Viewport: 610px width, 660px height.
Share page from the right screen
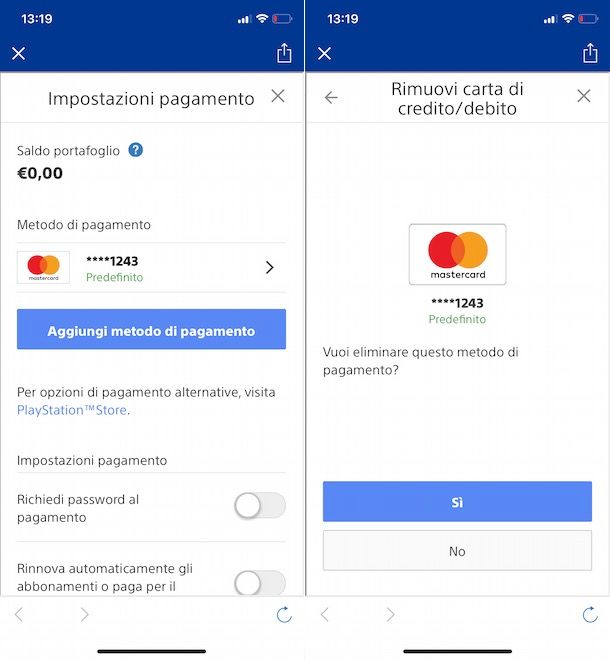click(x=590, y=53)
